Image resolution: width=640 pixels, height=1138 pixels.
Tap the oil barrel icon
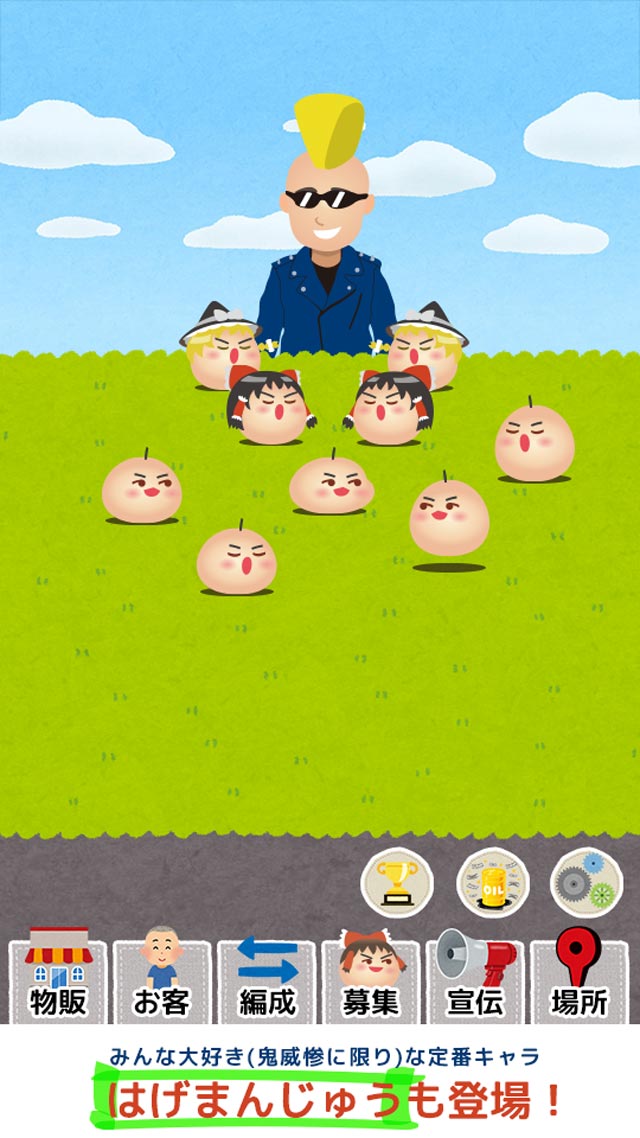492,882
